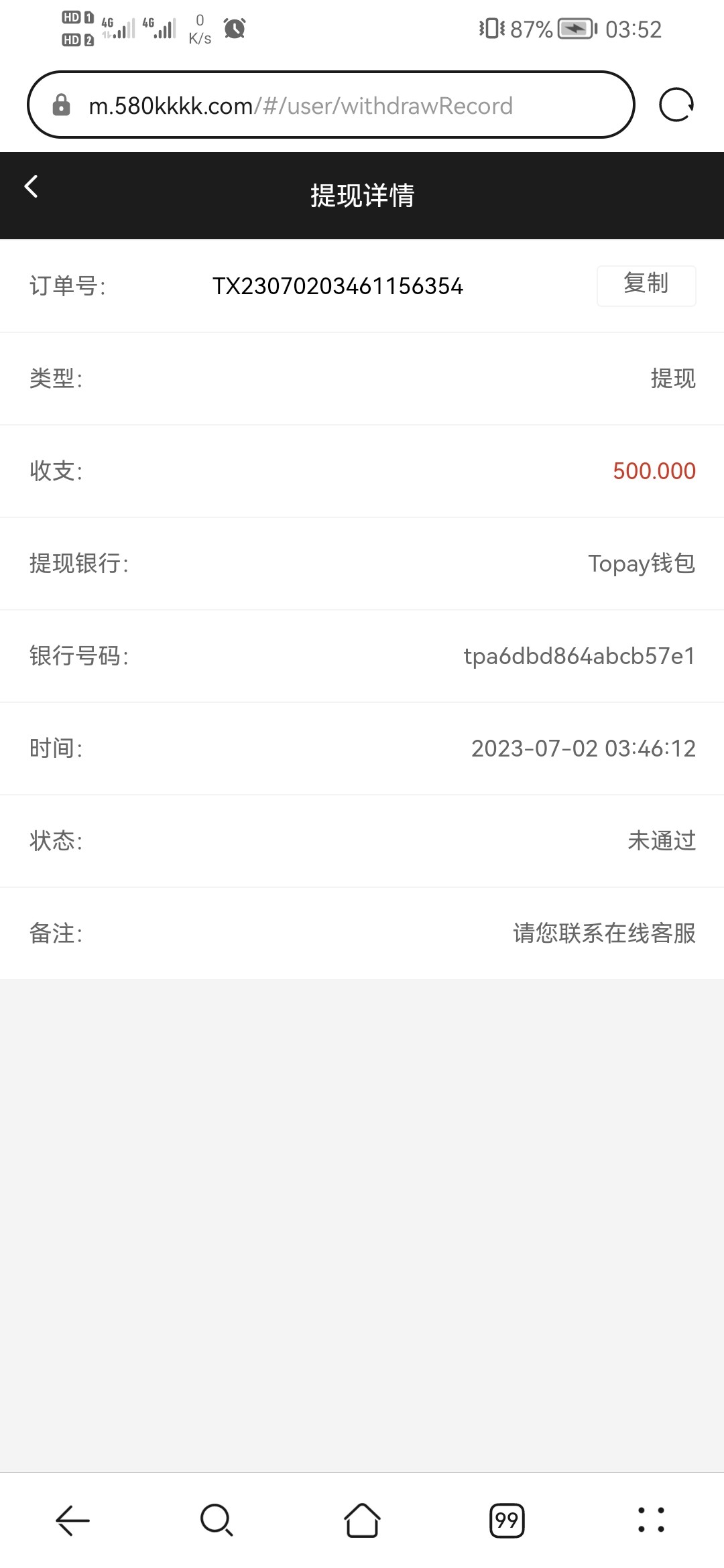Tap the 未通过 status text
The width and height of the screenshot is (724, 1568).
[661, 840]
